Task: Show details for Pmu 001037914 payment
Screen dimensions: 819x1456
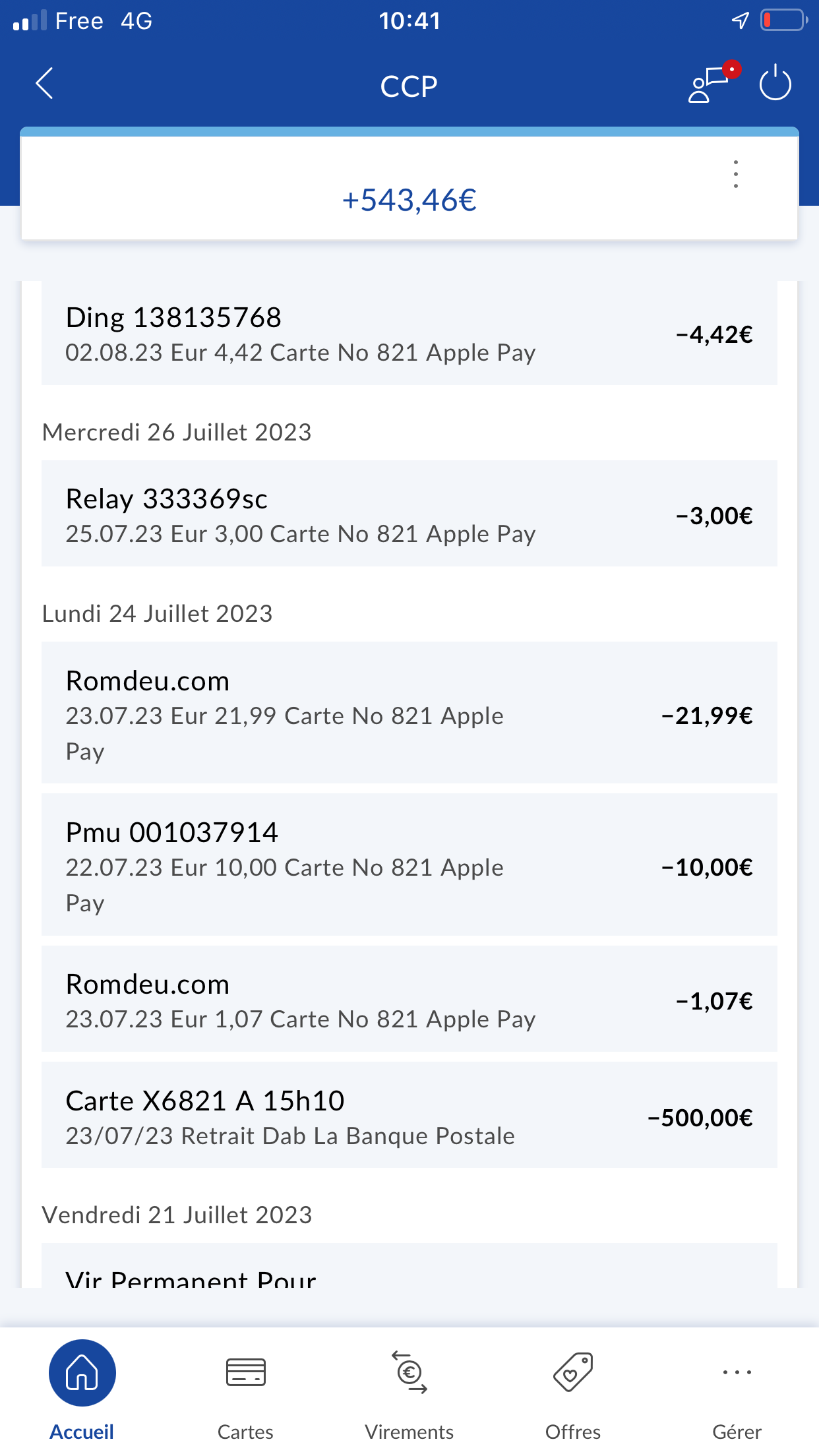Action: (x=409, y=865)
